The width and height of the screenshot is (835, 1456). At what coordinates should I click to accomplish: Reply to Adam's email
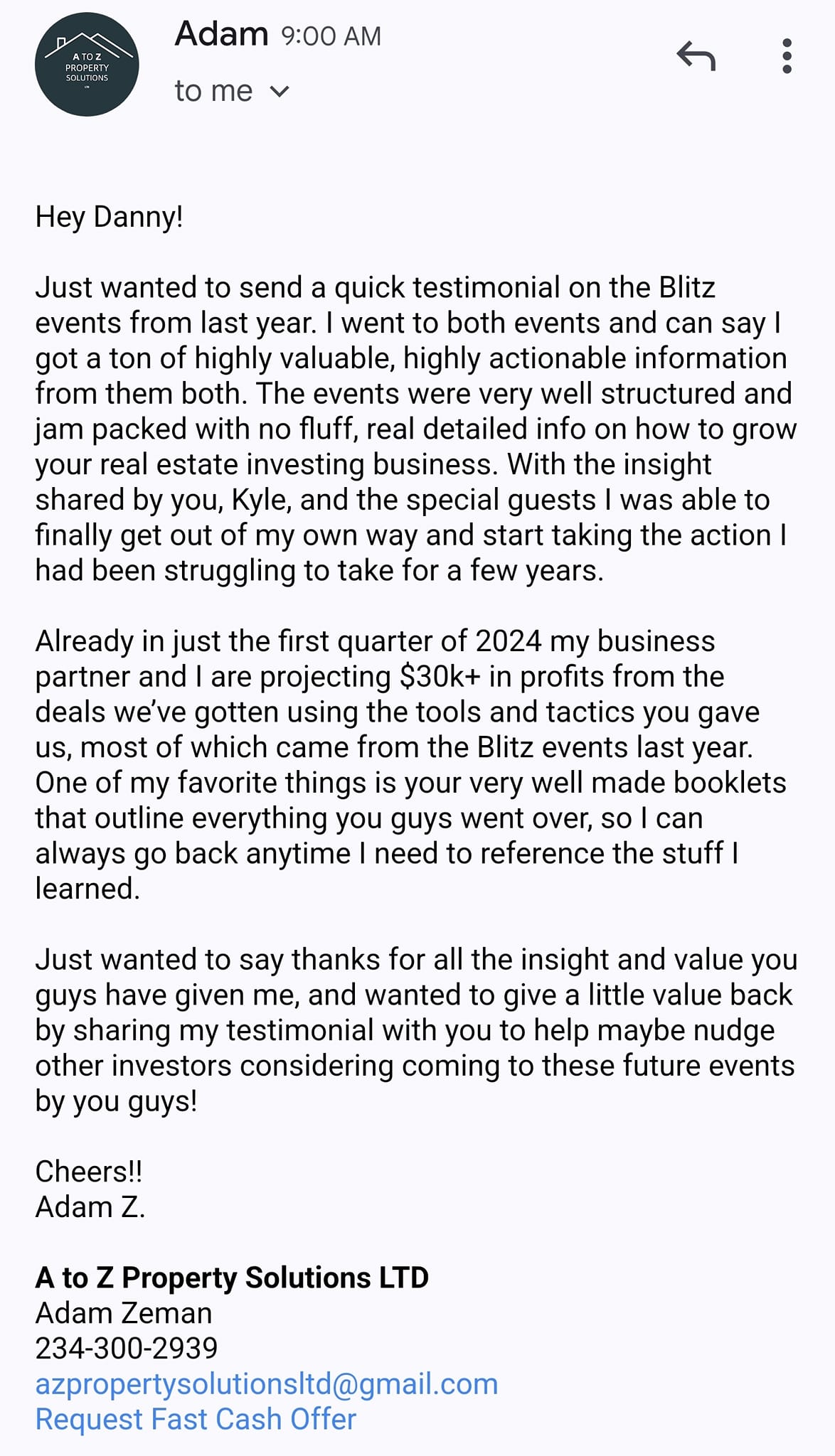point(696,56)
